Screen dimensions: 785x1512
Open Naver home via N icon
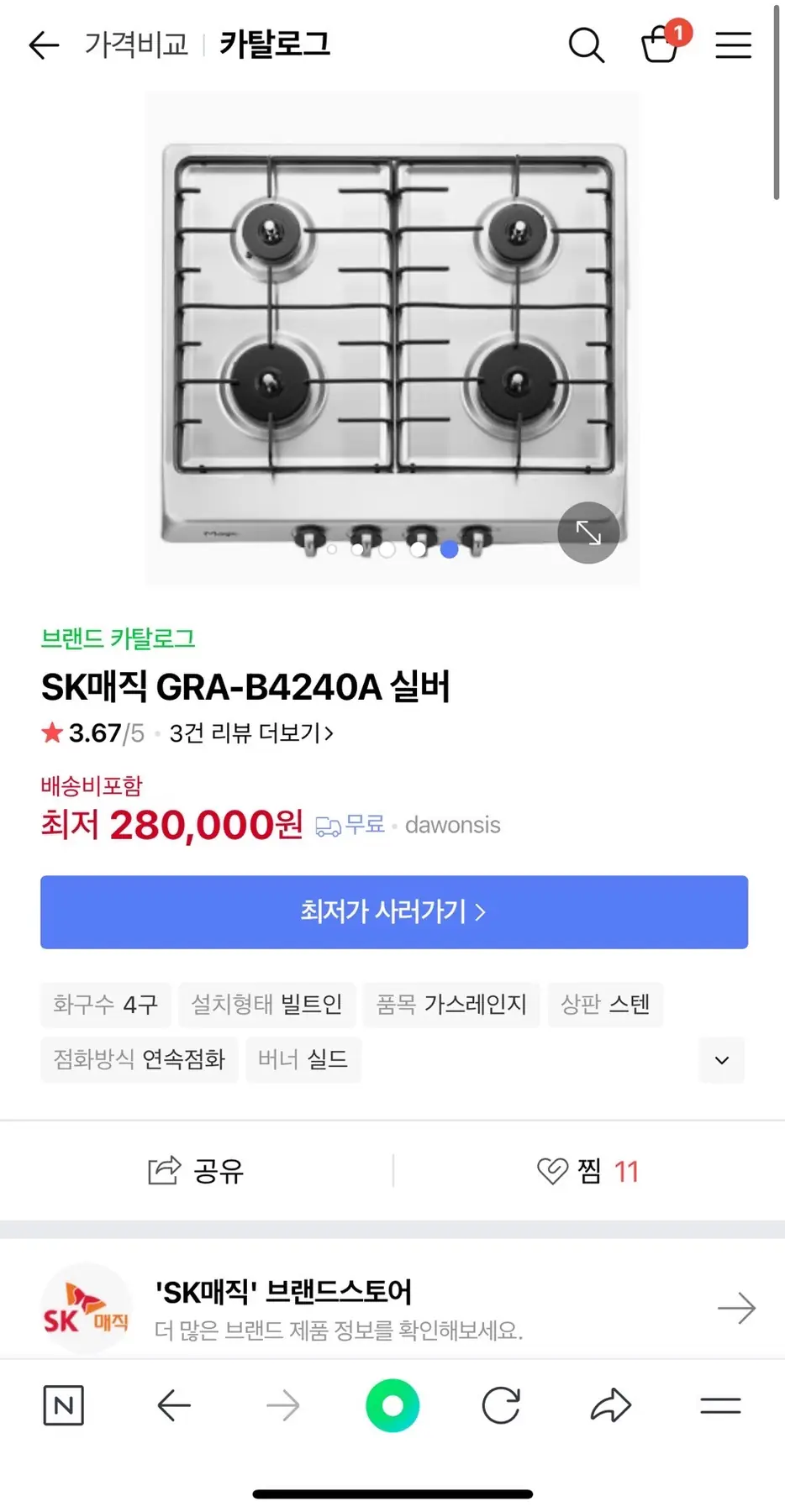(64, 1405)
